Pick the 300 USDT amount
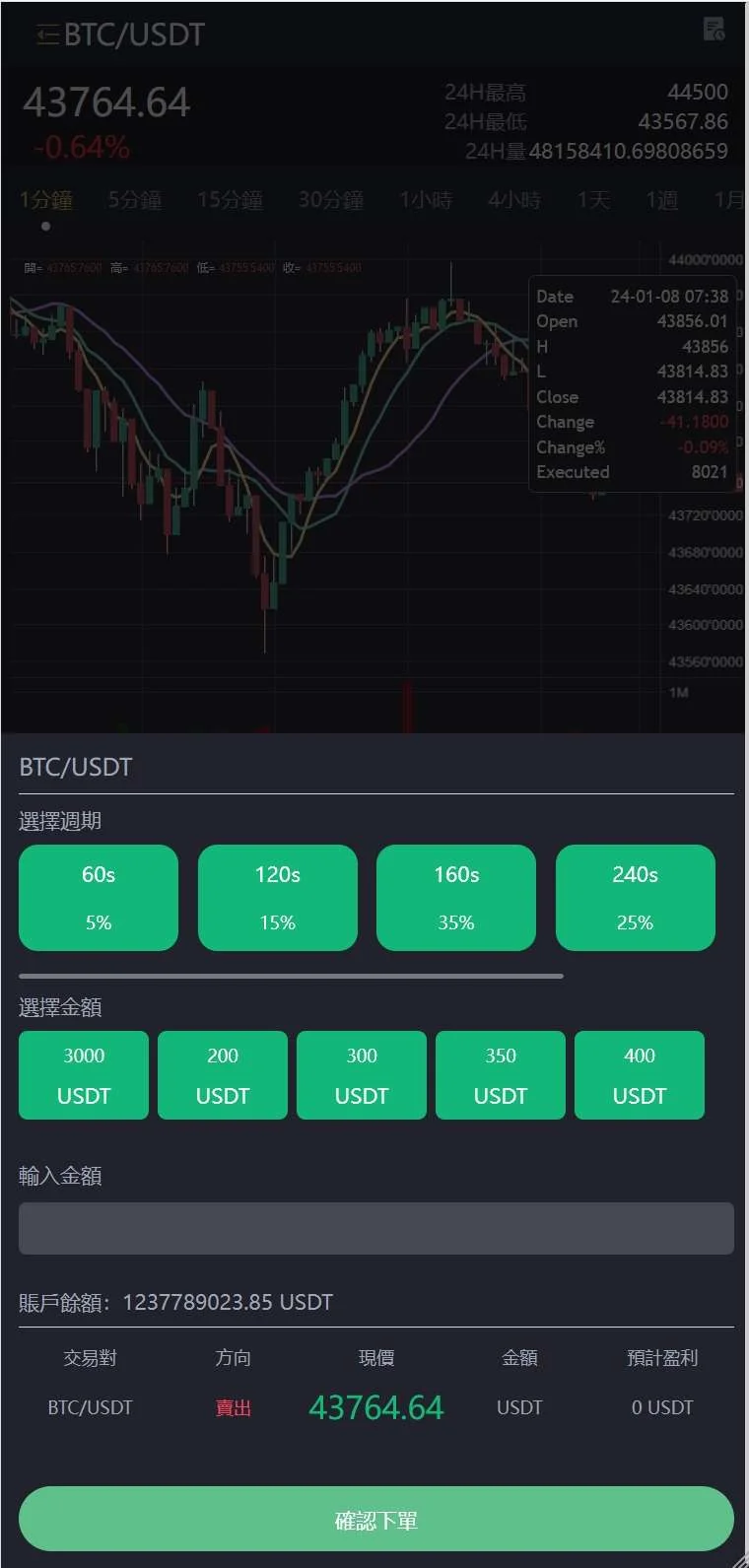 [x=362, y=1074]
